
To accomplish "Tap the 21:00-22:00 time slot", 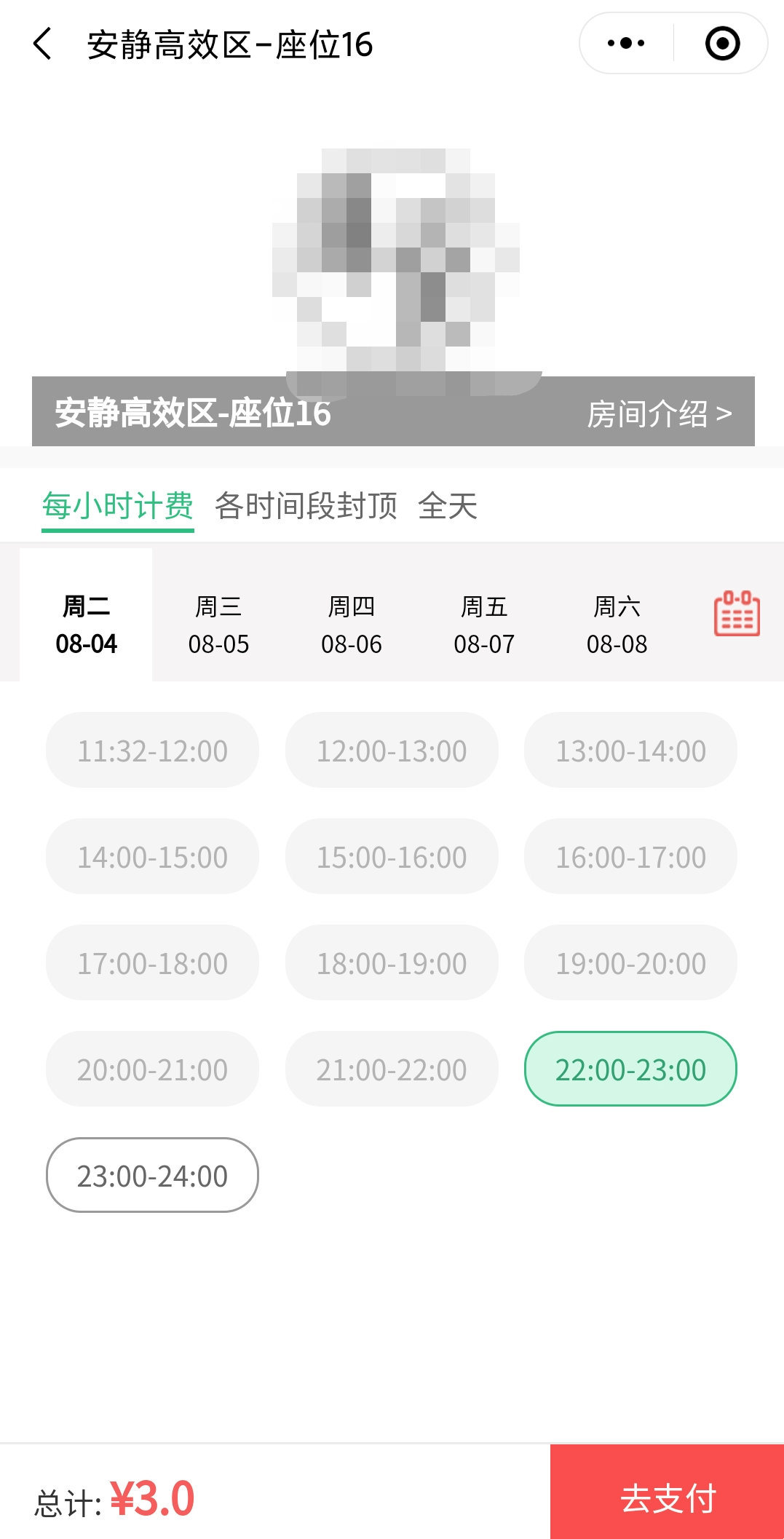I will pos(391,1069).
